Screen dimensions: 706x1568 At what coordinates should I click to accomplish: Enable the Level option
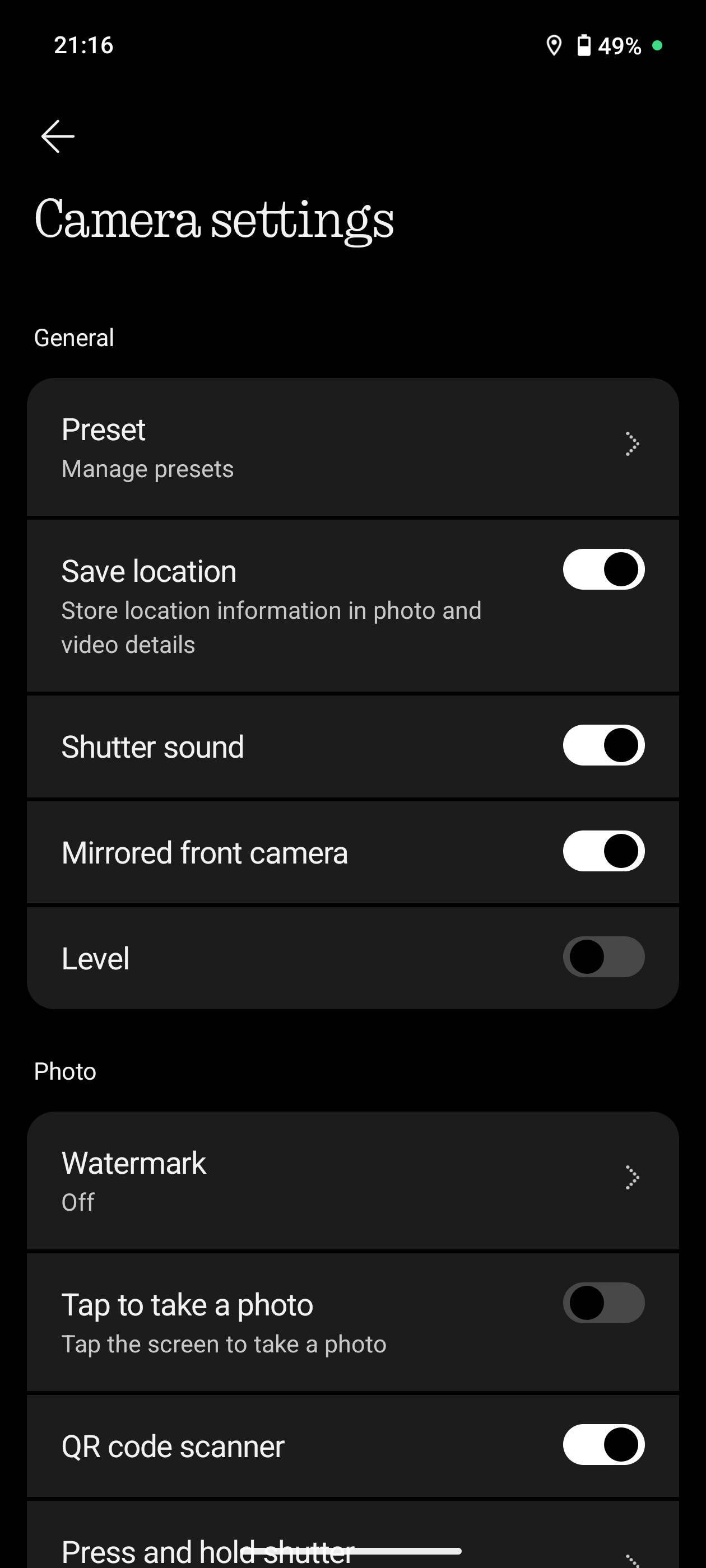(x=603, y=957)
